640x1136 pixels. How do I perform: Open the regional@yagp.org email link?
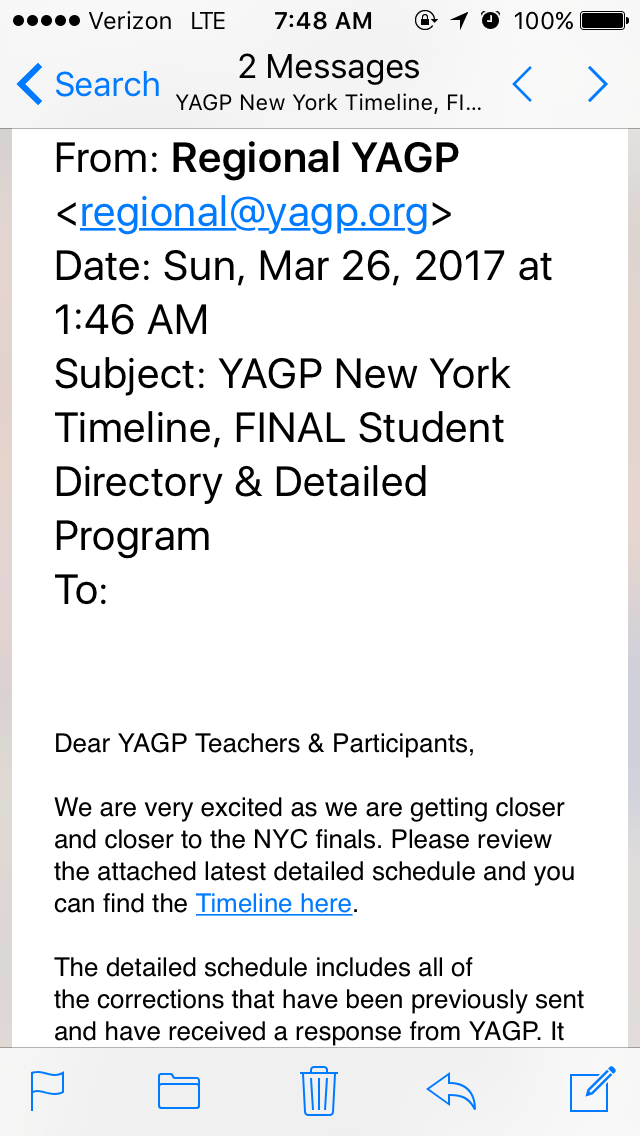(254, 213)
